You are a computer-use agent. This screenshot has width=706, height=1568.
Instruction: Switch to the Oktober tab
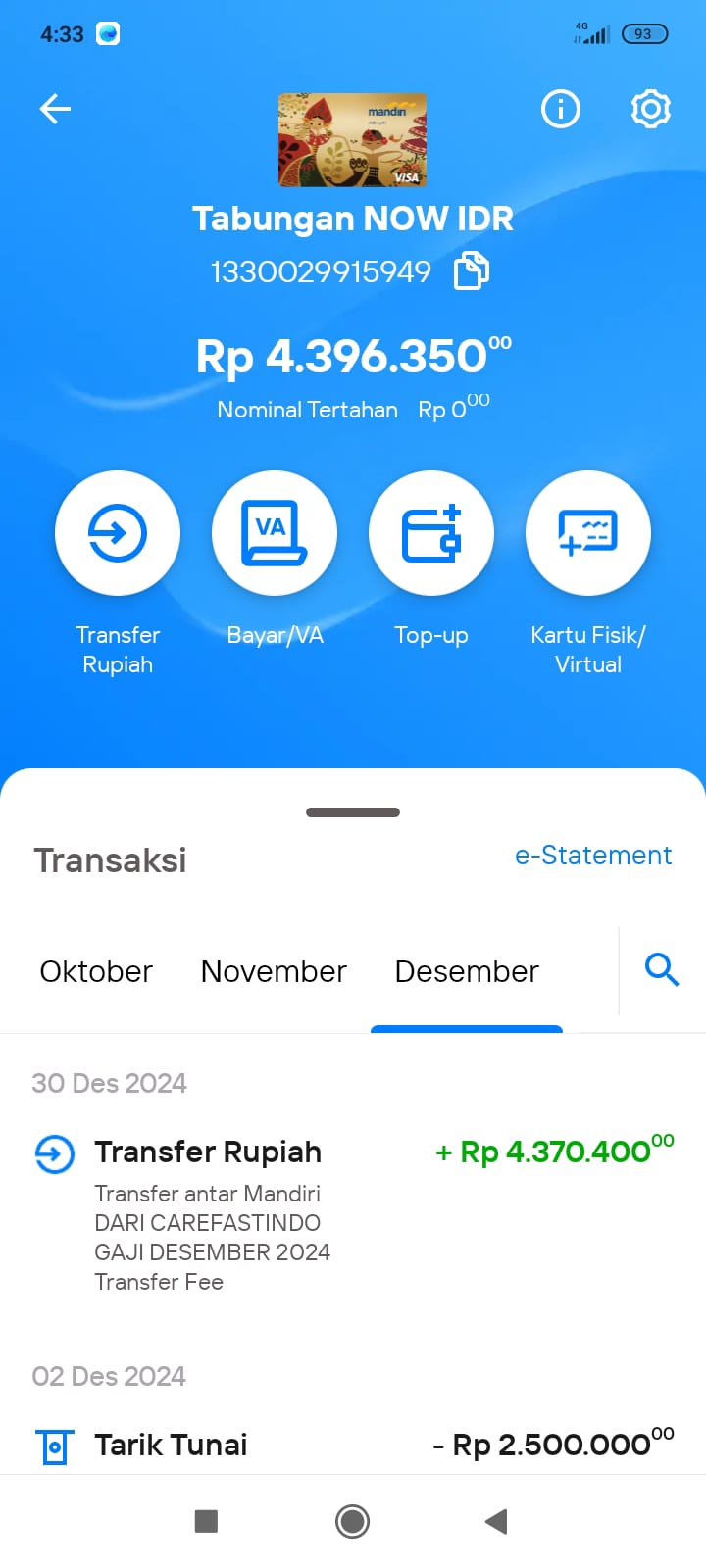[96, 971]
